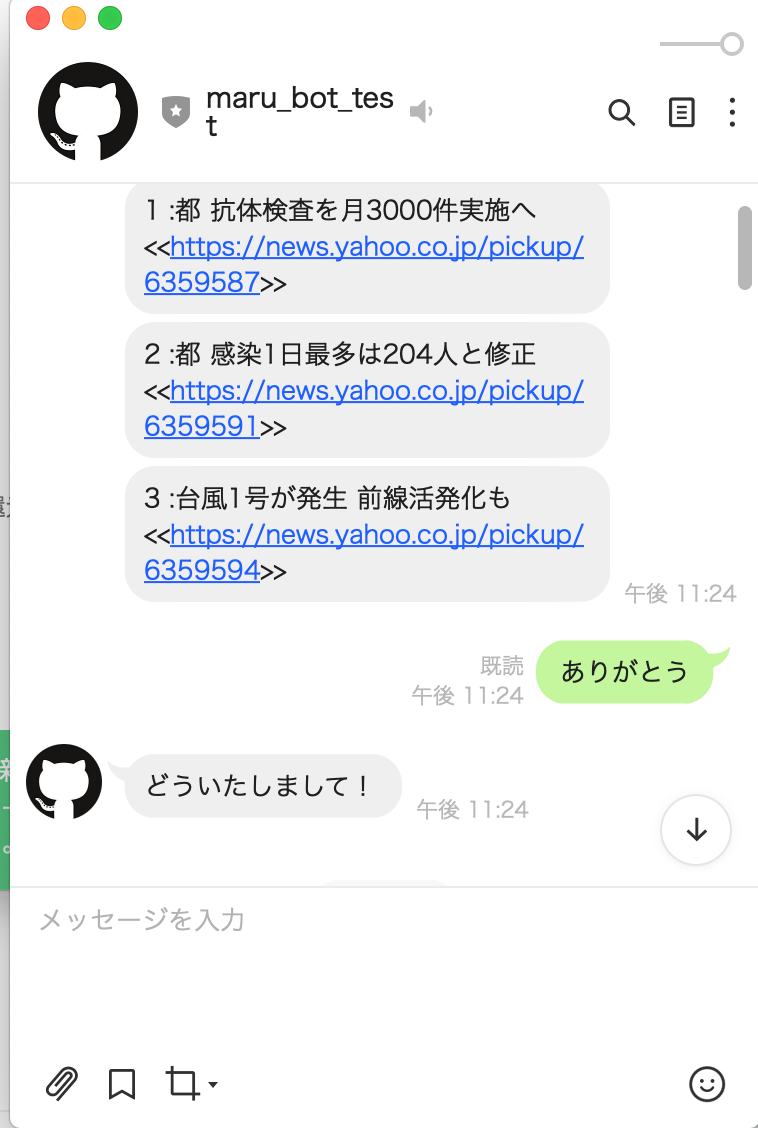The image size is (758, 1128).
Task: Open Keep with the bookmark icon
Action: pyautogui.click(x=121, y=1084)
